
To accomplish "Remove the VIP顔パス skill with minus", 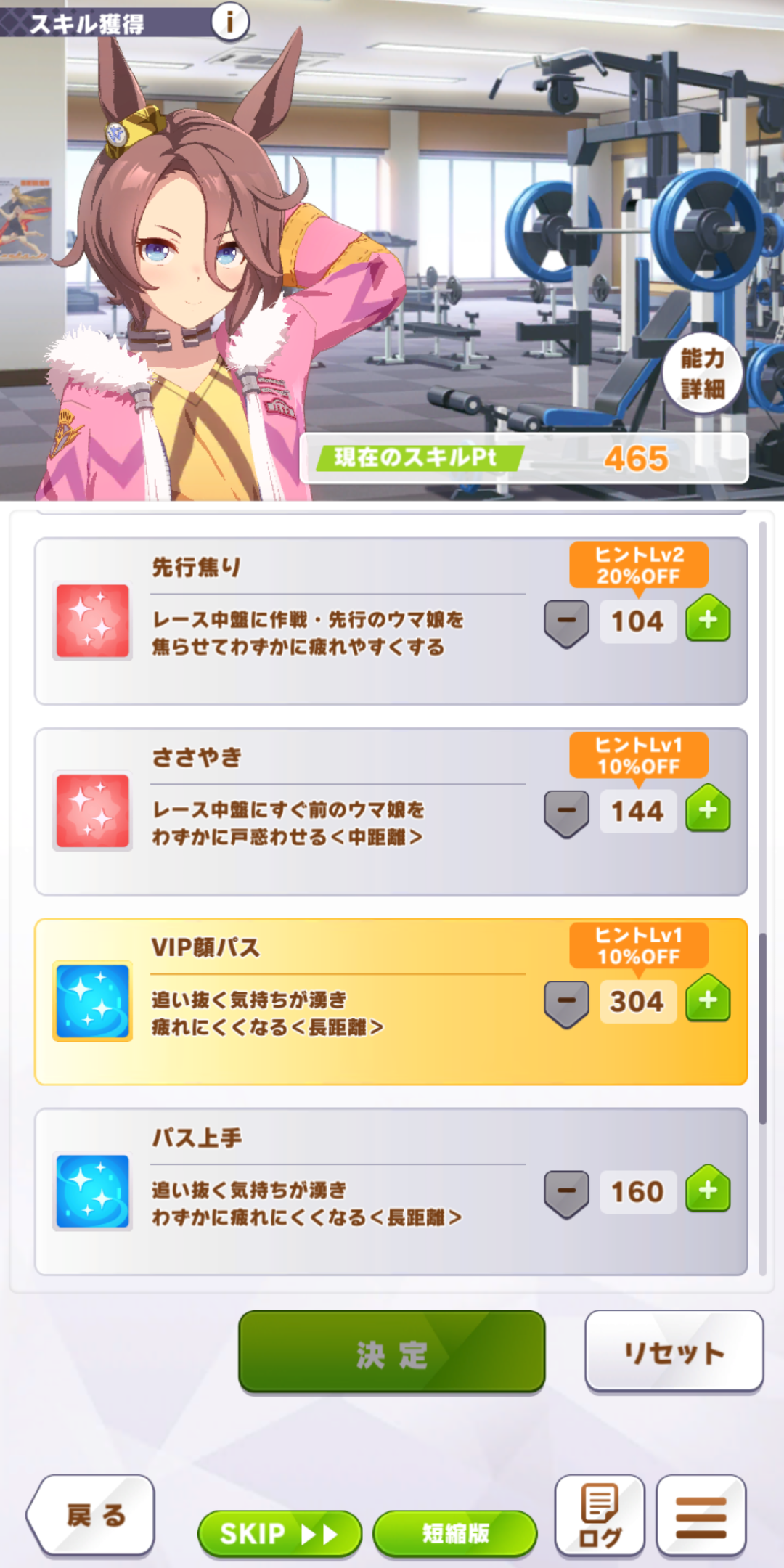I will (566, 1002).
